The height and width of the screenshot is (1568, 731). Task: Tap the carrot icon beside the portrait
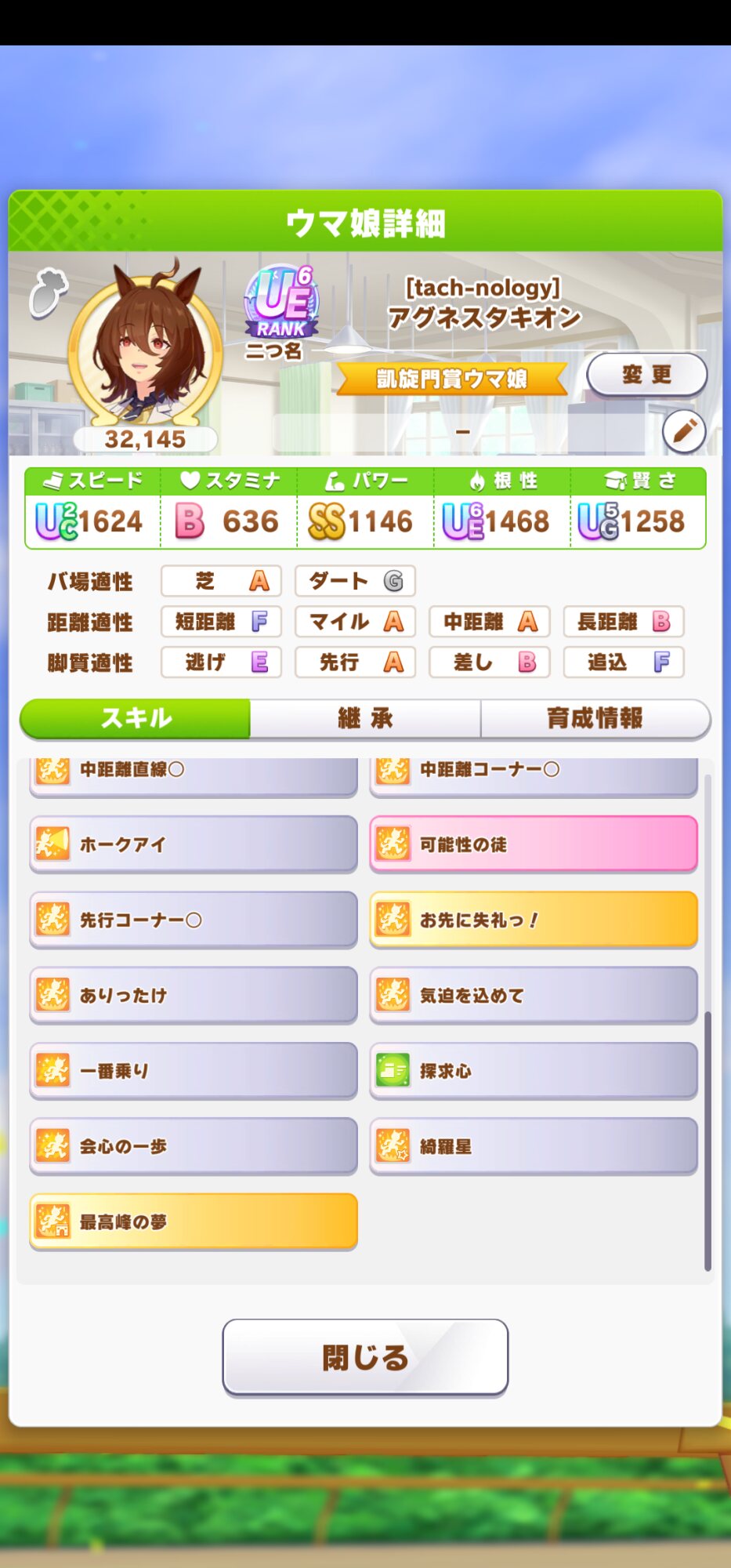tap(48, 293)
